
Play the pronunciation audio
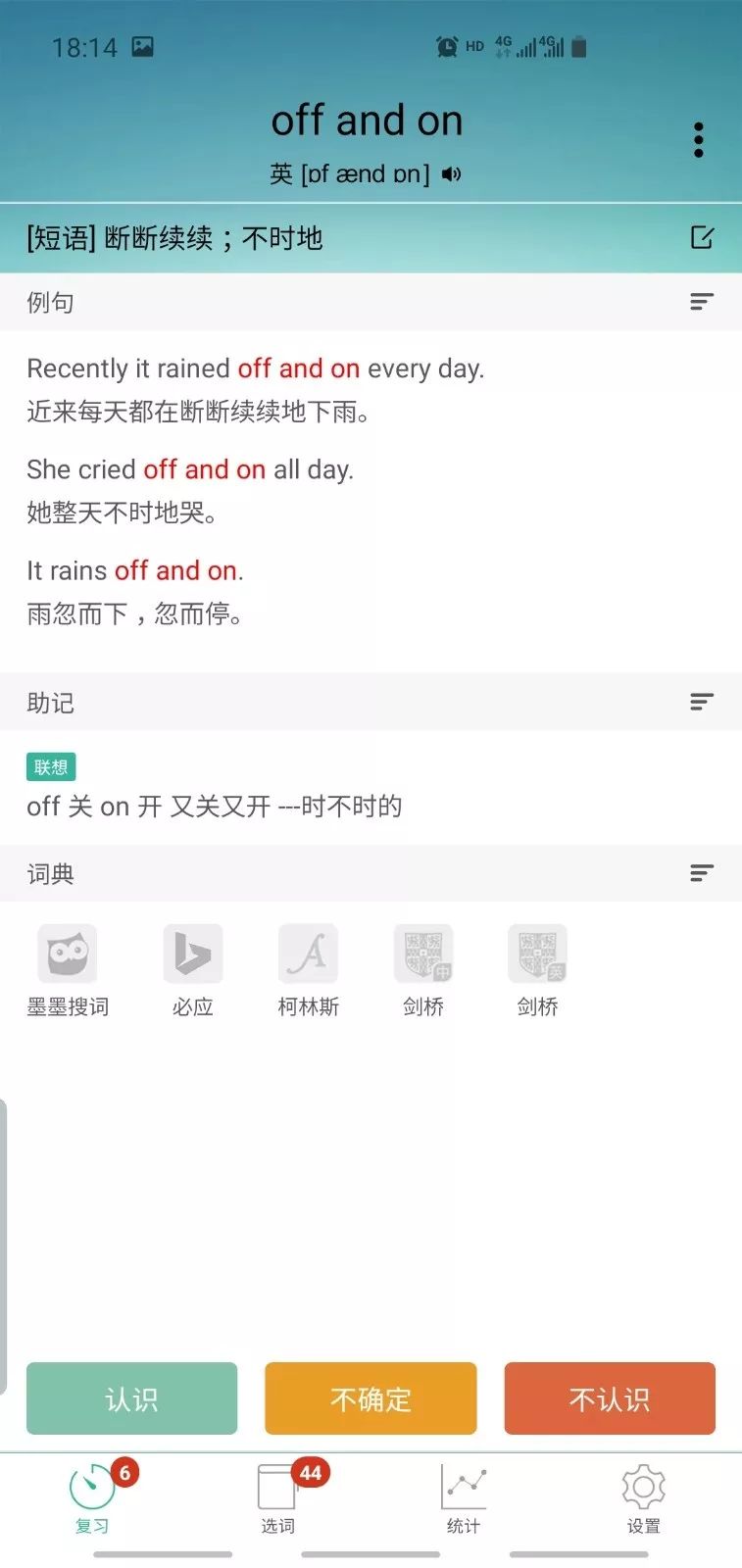click(451, 174)
